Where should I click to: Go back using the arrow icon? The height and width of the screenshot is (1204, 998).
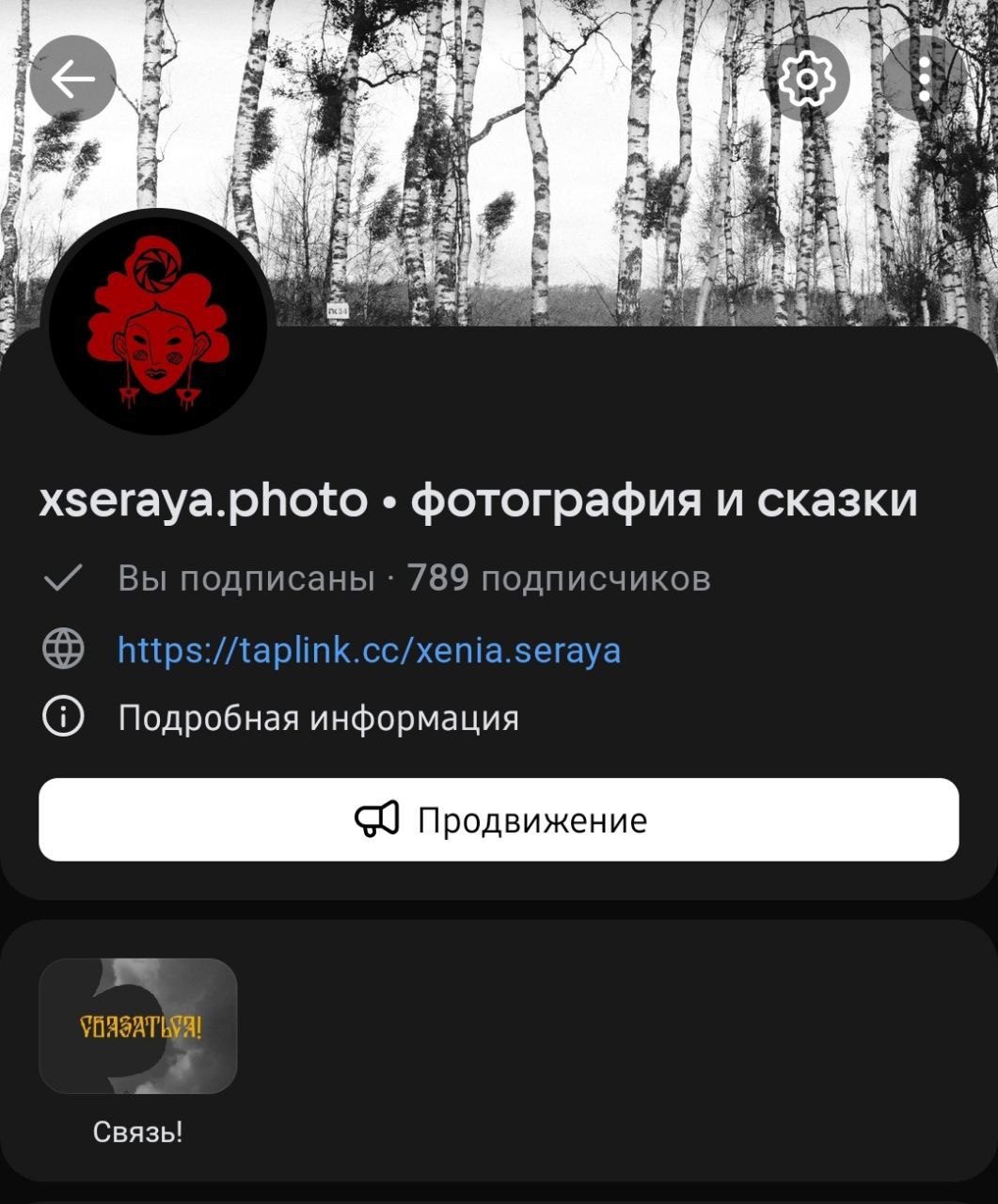coord(72,79)
